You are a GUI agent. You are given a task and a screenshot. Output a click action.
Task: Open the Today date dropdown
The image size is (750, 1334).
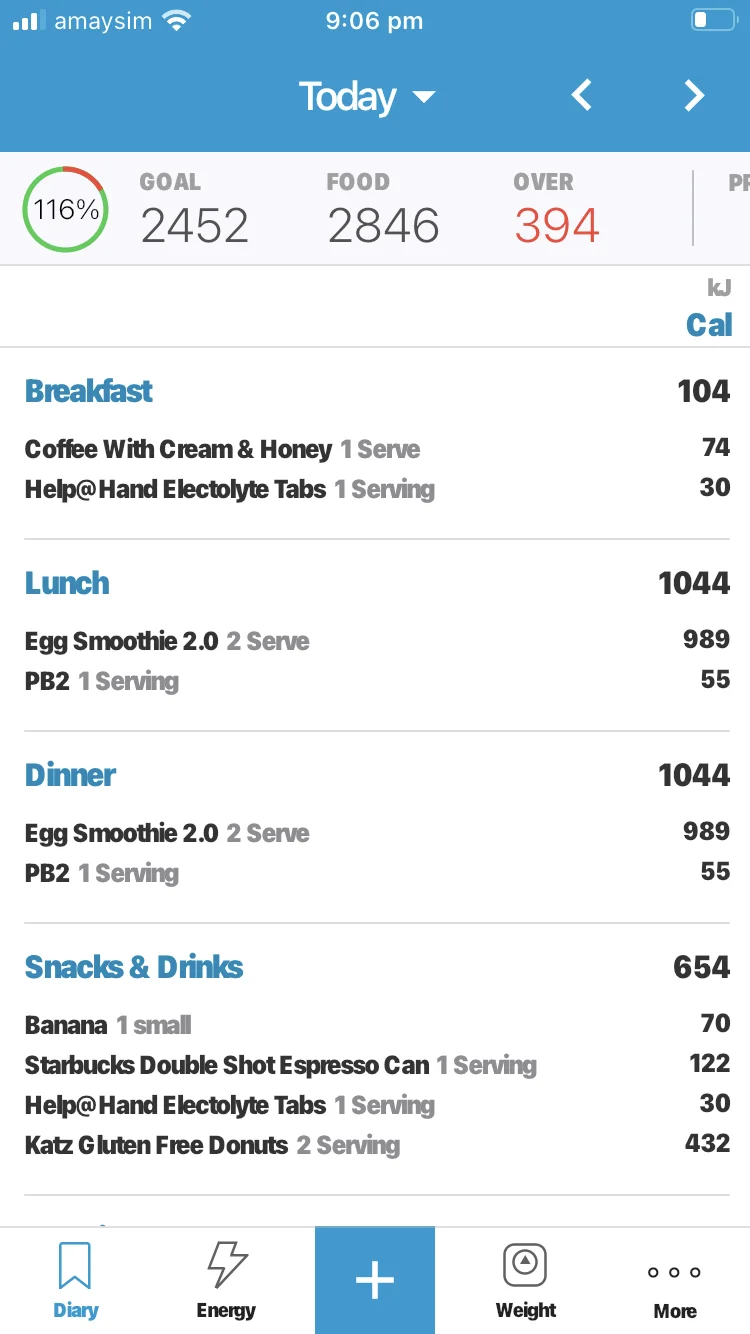pos(366,97)
